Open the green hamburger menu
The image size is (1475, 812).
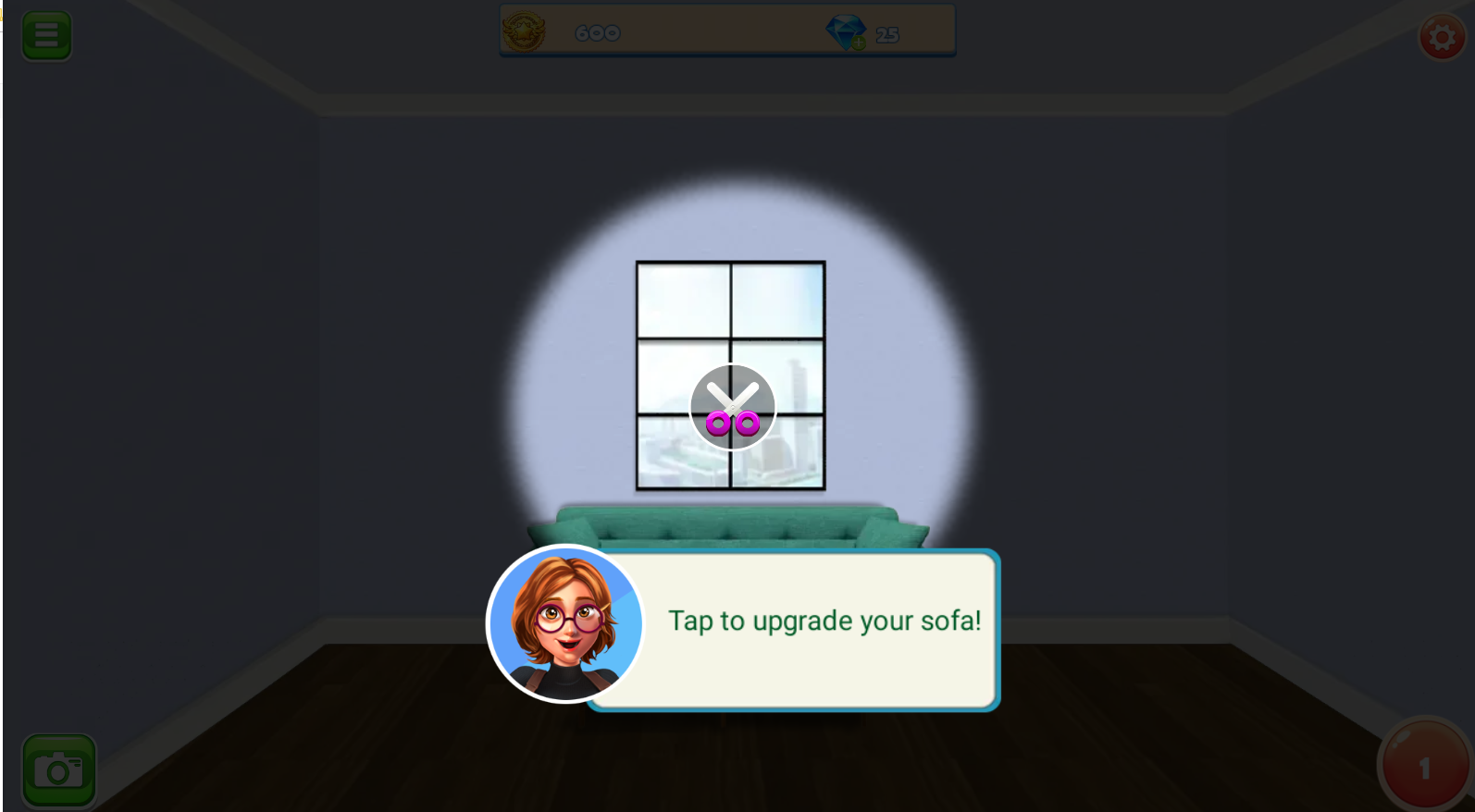click(46, 36)
